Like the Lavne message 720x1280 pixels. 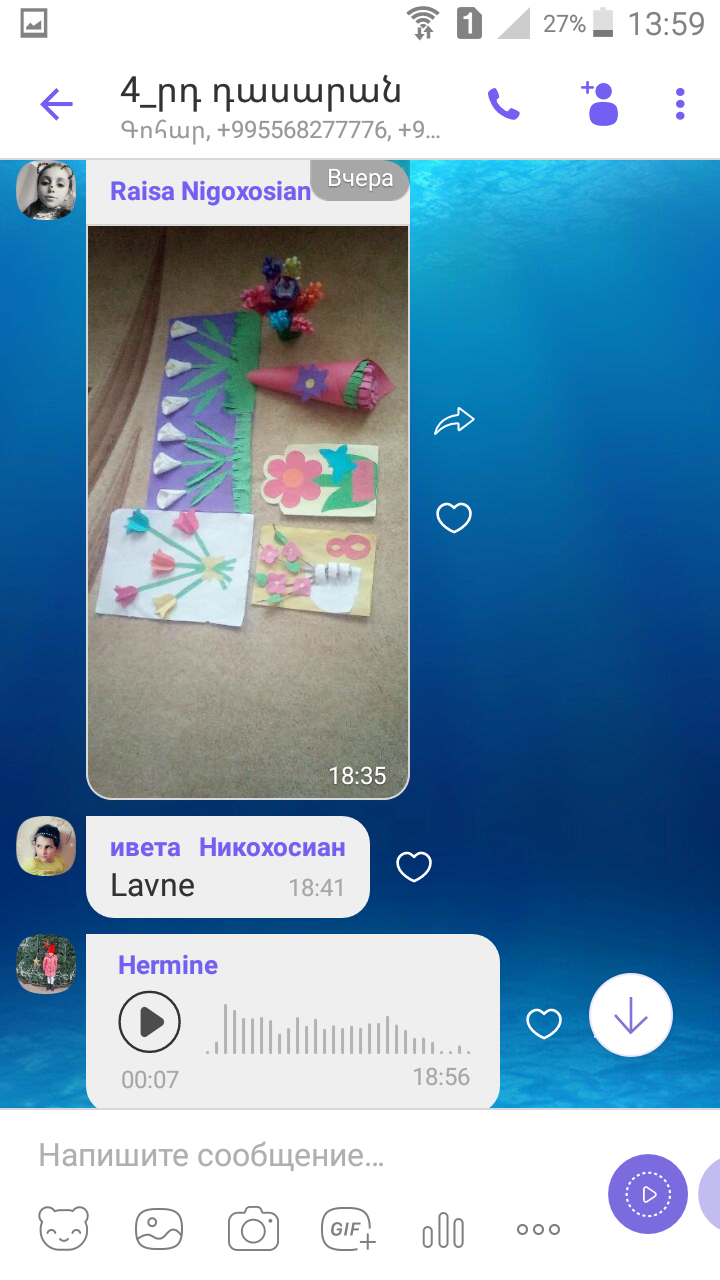click(414, 866)
